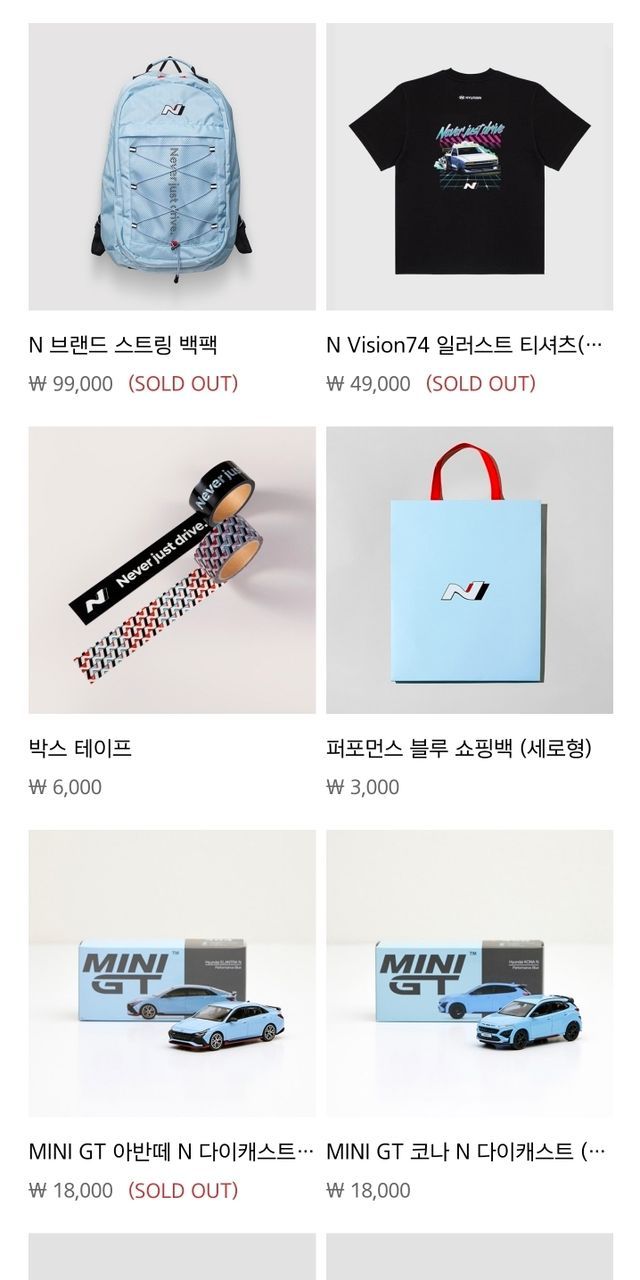Open 퍼포먼스 블루 쇼핑백 (세로형) details
This screenshot has width=640, height=1280.
[469, 570]
